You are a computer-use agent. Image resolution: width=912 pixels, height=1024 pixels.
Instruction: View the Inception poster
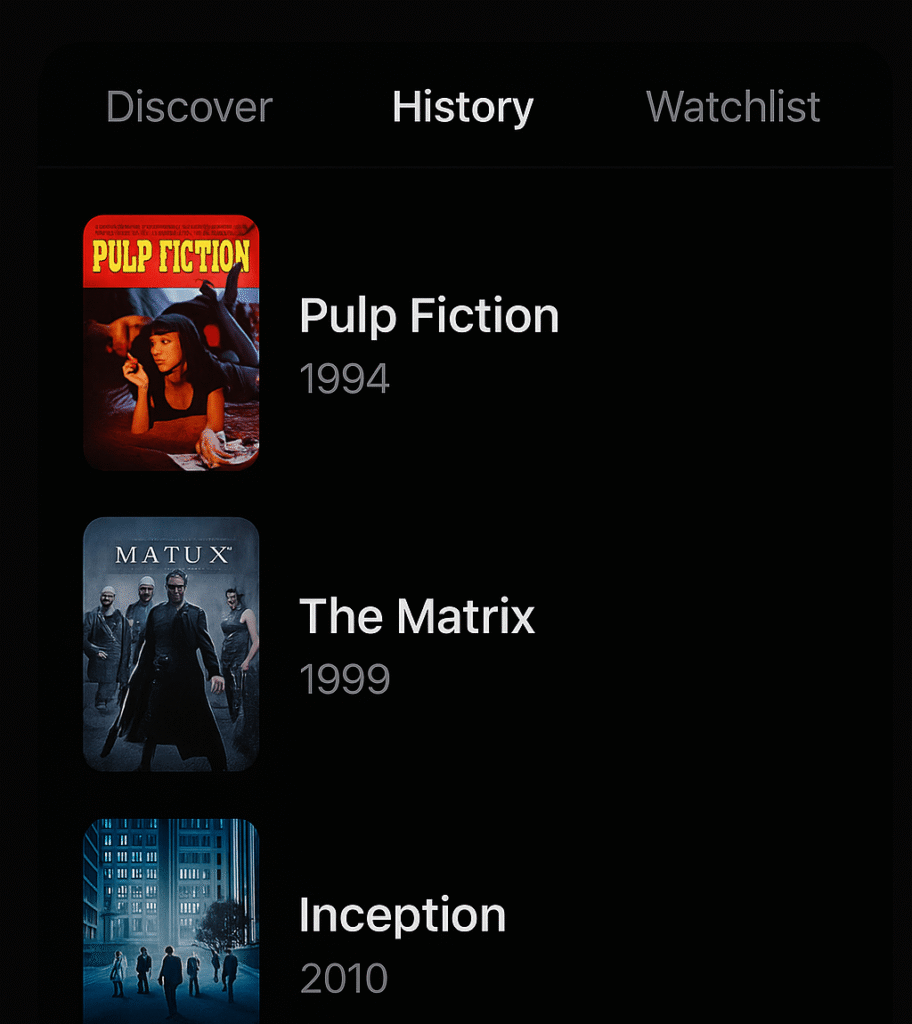point(171,920)
